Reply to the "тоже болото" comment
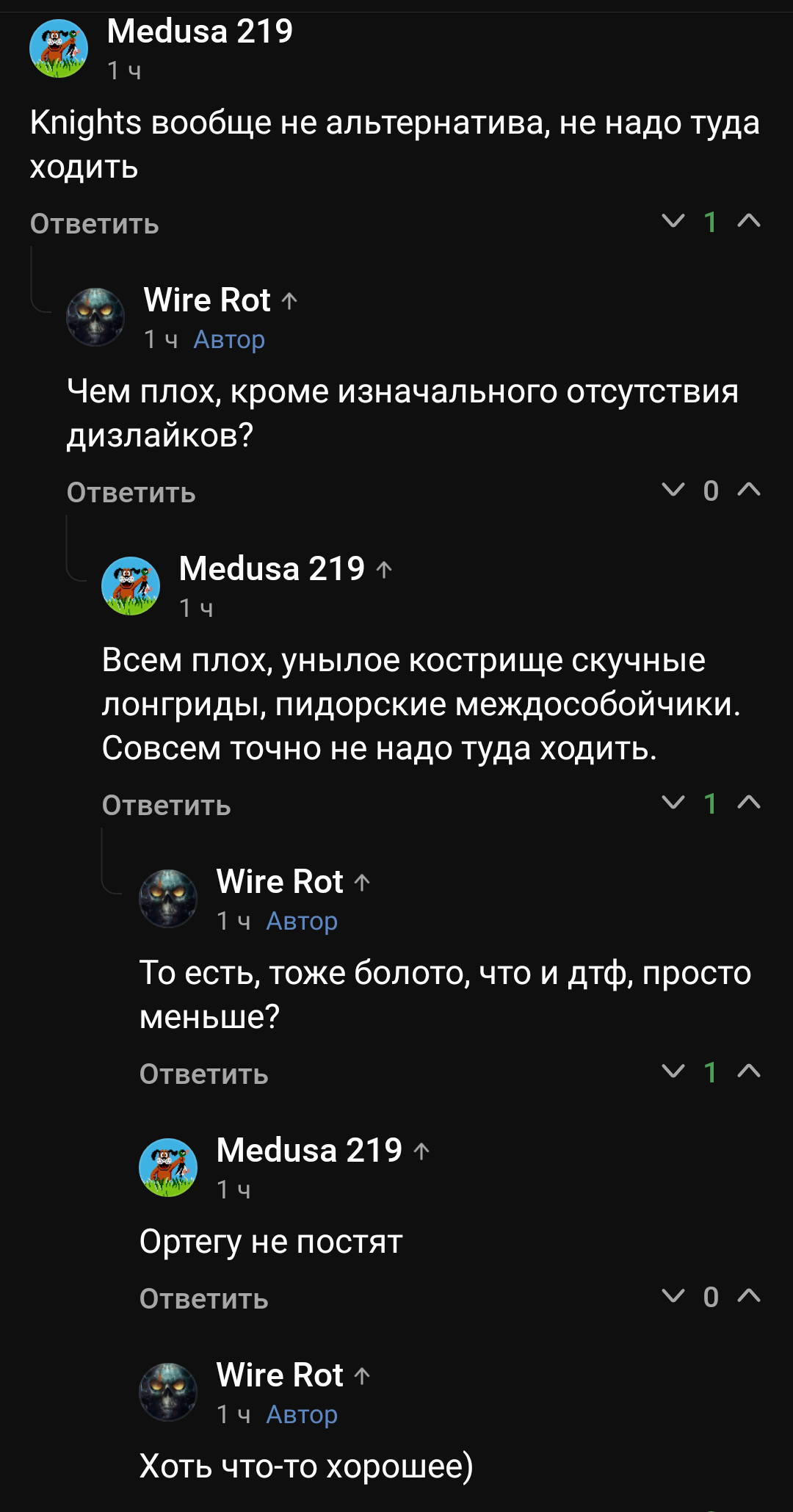Screen dimensions: 793x1512 click(203, 1074)
